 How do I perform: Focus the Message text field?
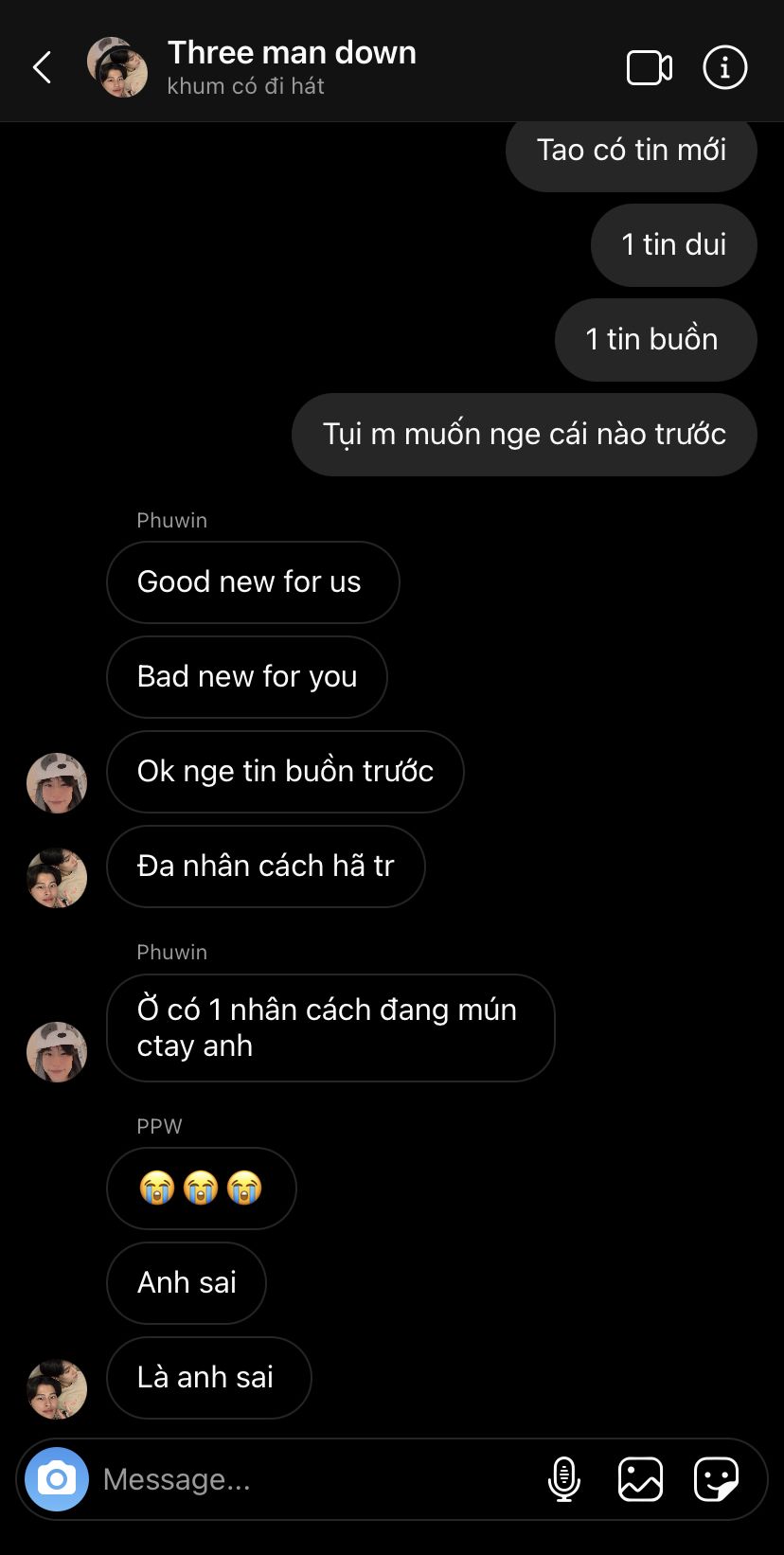click(x=312, y=1479)
